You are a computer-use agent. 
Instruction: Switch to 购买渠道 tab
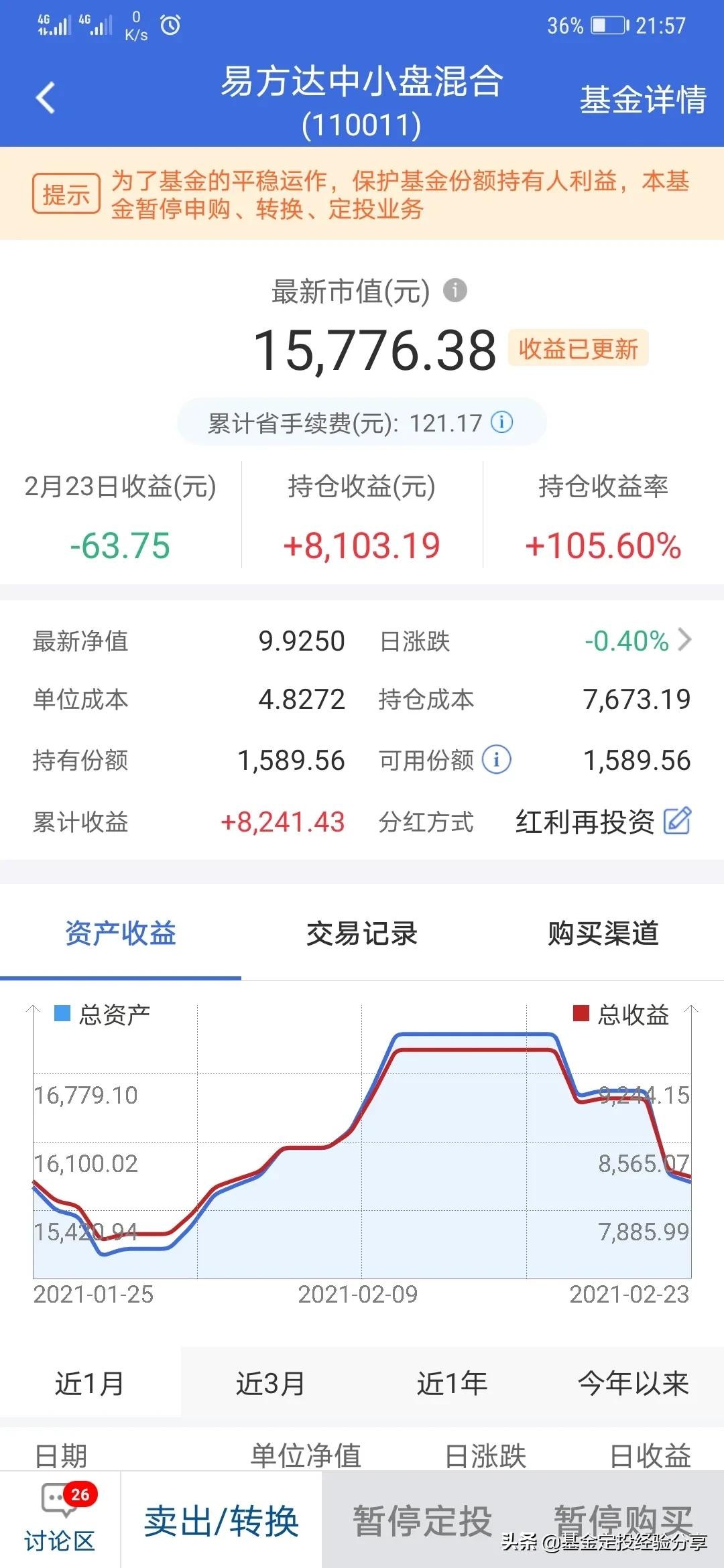pyautogui.click(x=603, y=933)
